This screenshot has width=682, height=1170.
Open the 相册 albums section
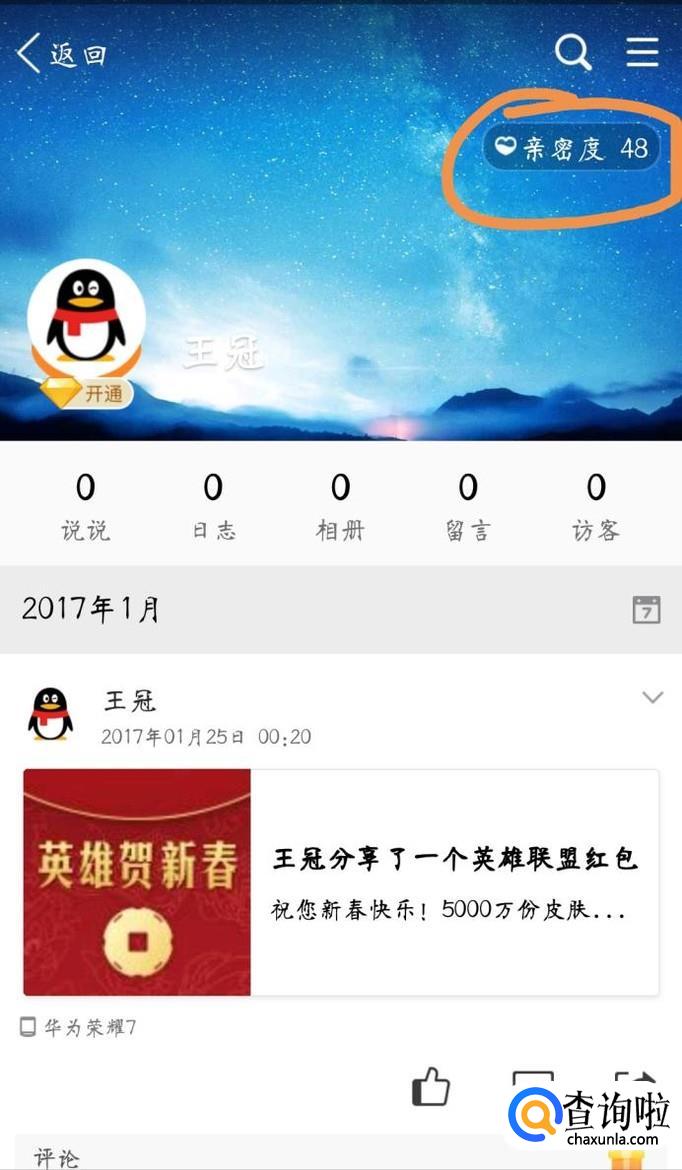340,507
